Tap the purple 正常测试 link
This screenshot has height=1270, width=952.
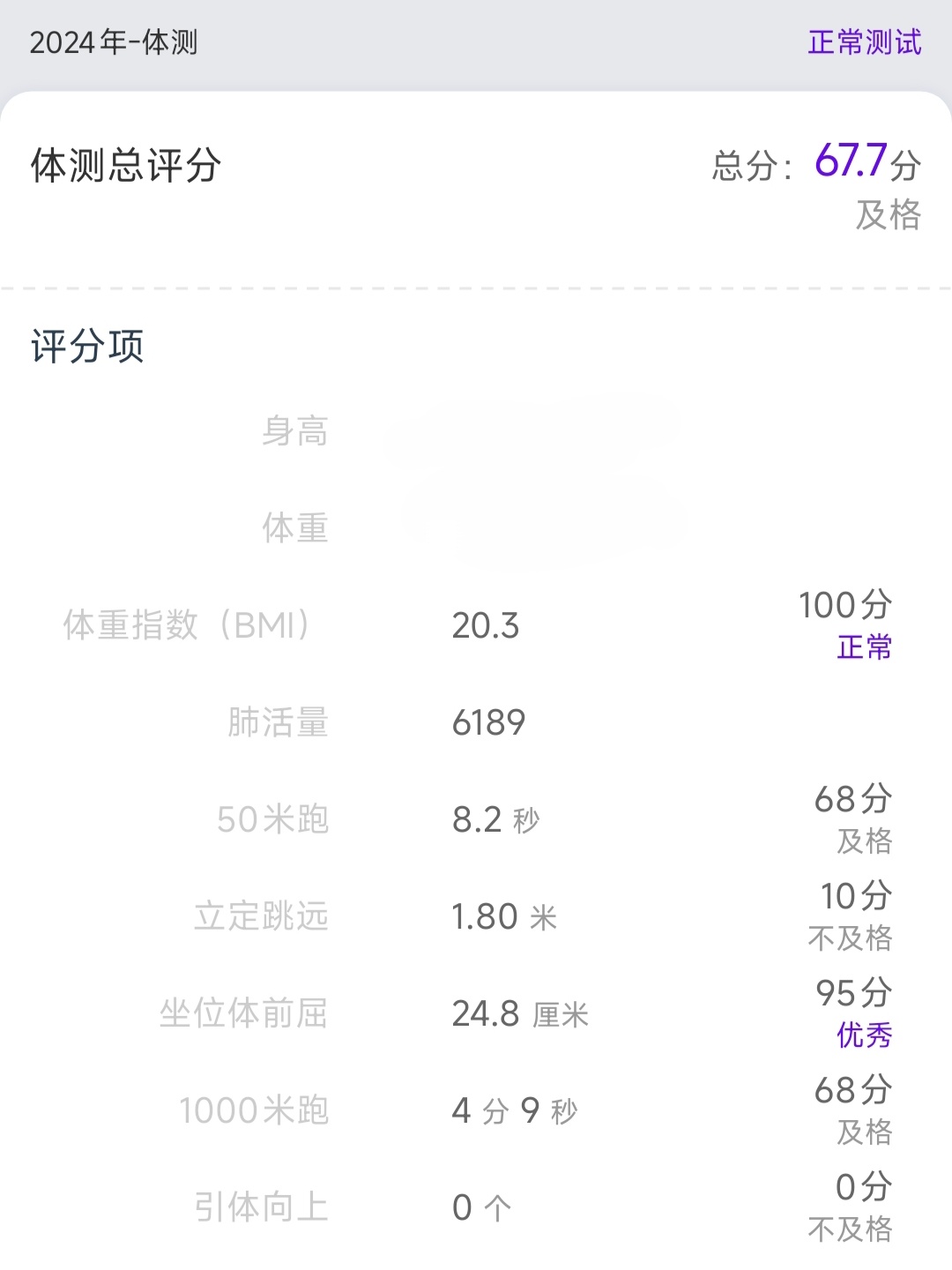coord(864,42)
